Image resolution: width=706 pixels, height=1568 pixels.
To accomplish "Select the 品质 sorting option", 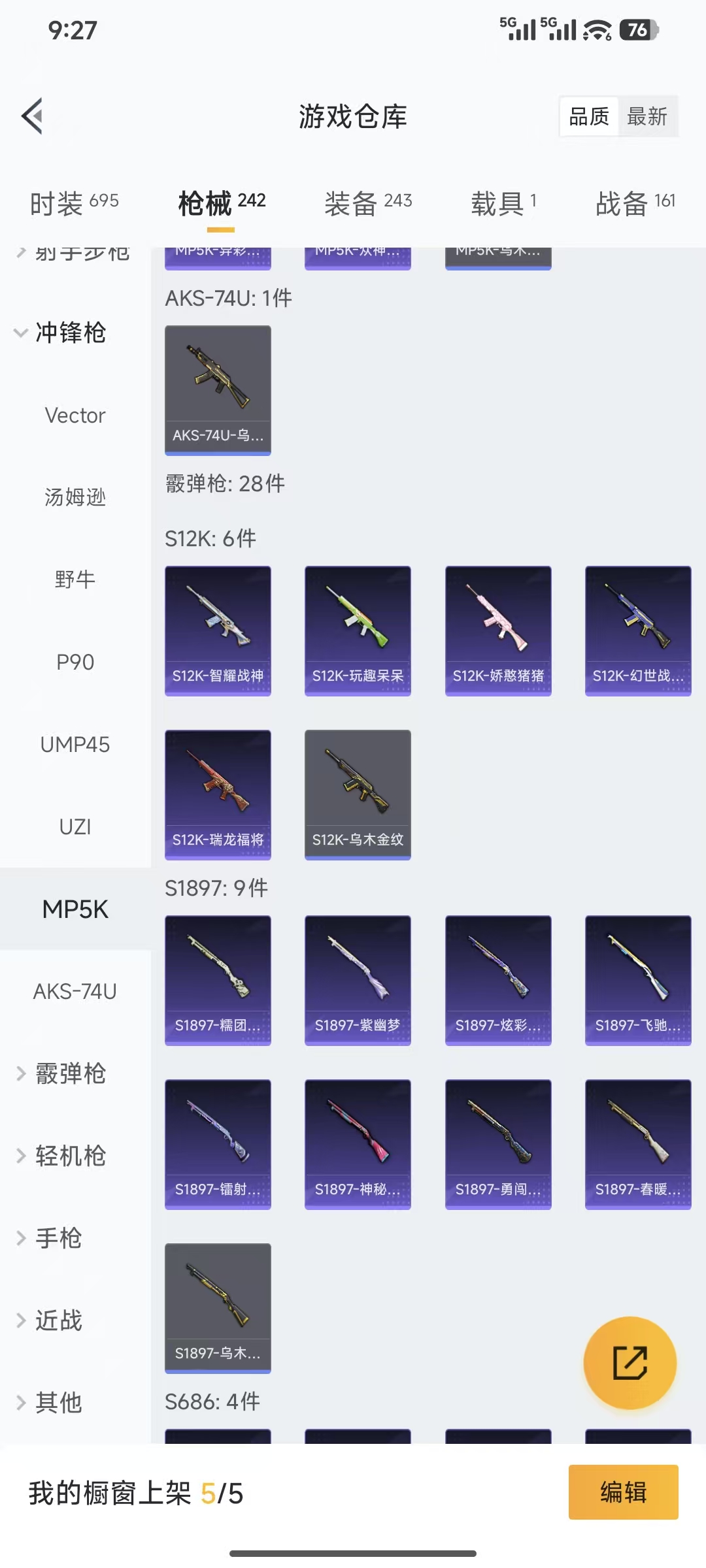I will [588, 116].
